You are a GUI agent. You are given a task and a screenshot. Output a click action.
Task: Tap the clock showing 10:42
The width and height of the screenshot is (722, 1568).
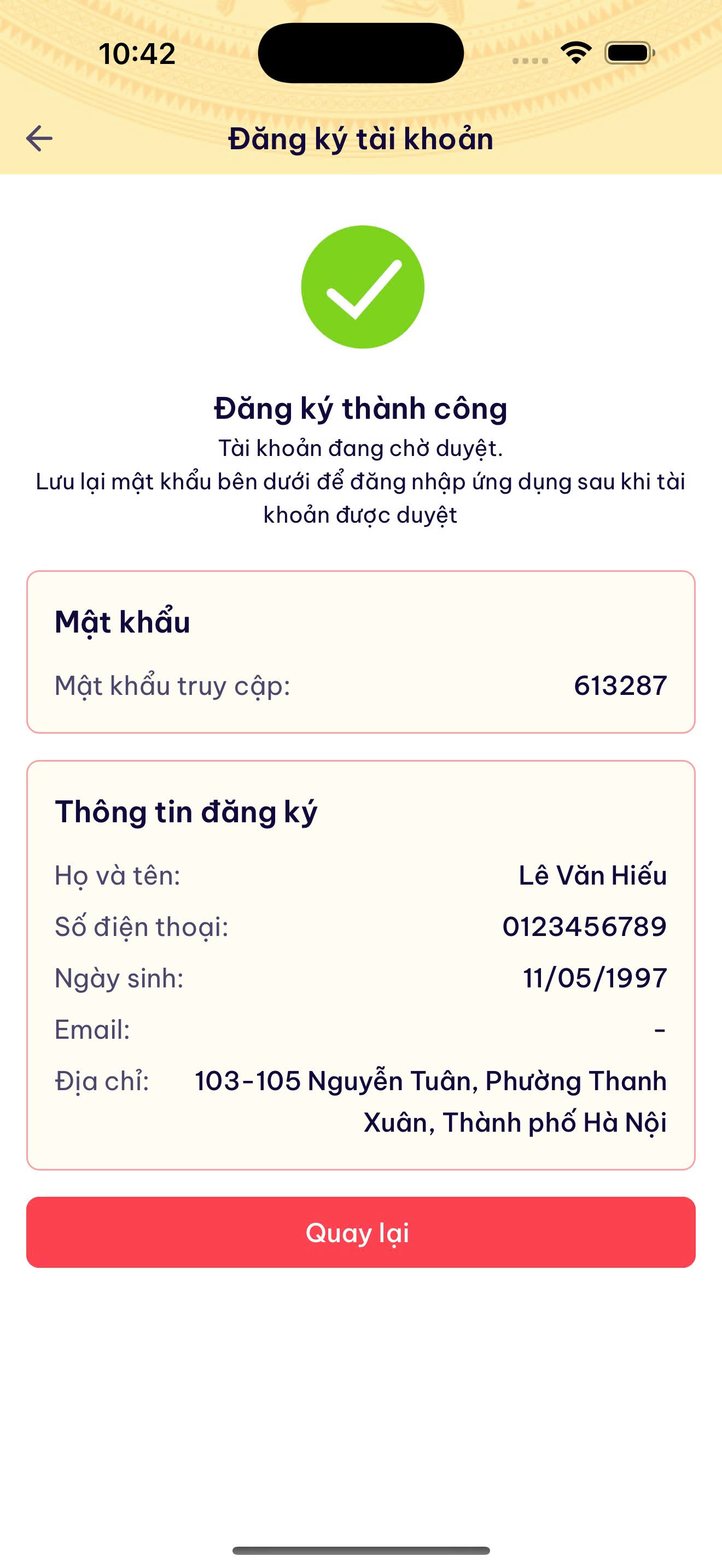(137, 54)
